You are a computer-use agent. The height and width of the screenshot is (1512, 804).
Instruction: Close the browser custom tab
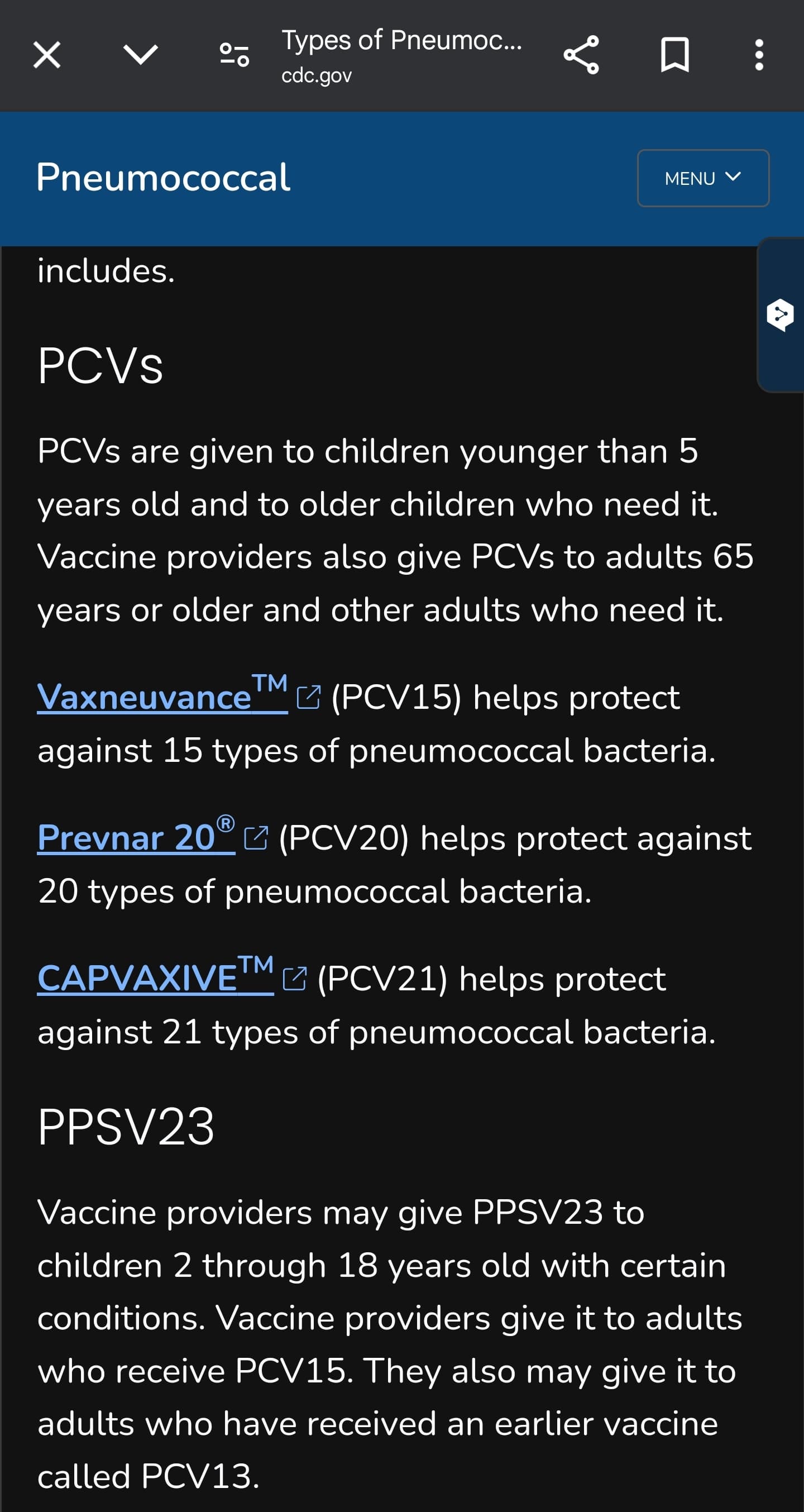[47, 55]
